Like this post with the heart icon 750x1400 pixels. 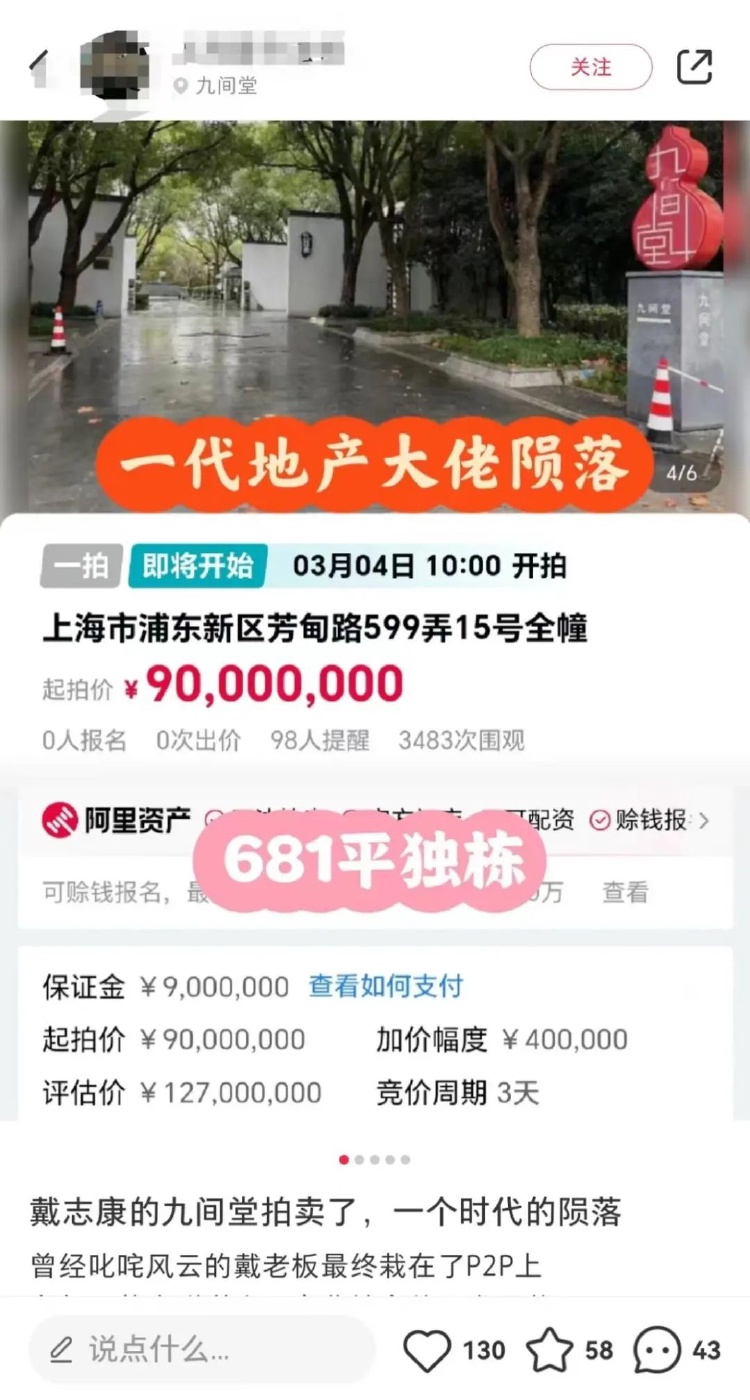[427, 1350]
